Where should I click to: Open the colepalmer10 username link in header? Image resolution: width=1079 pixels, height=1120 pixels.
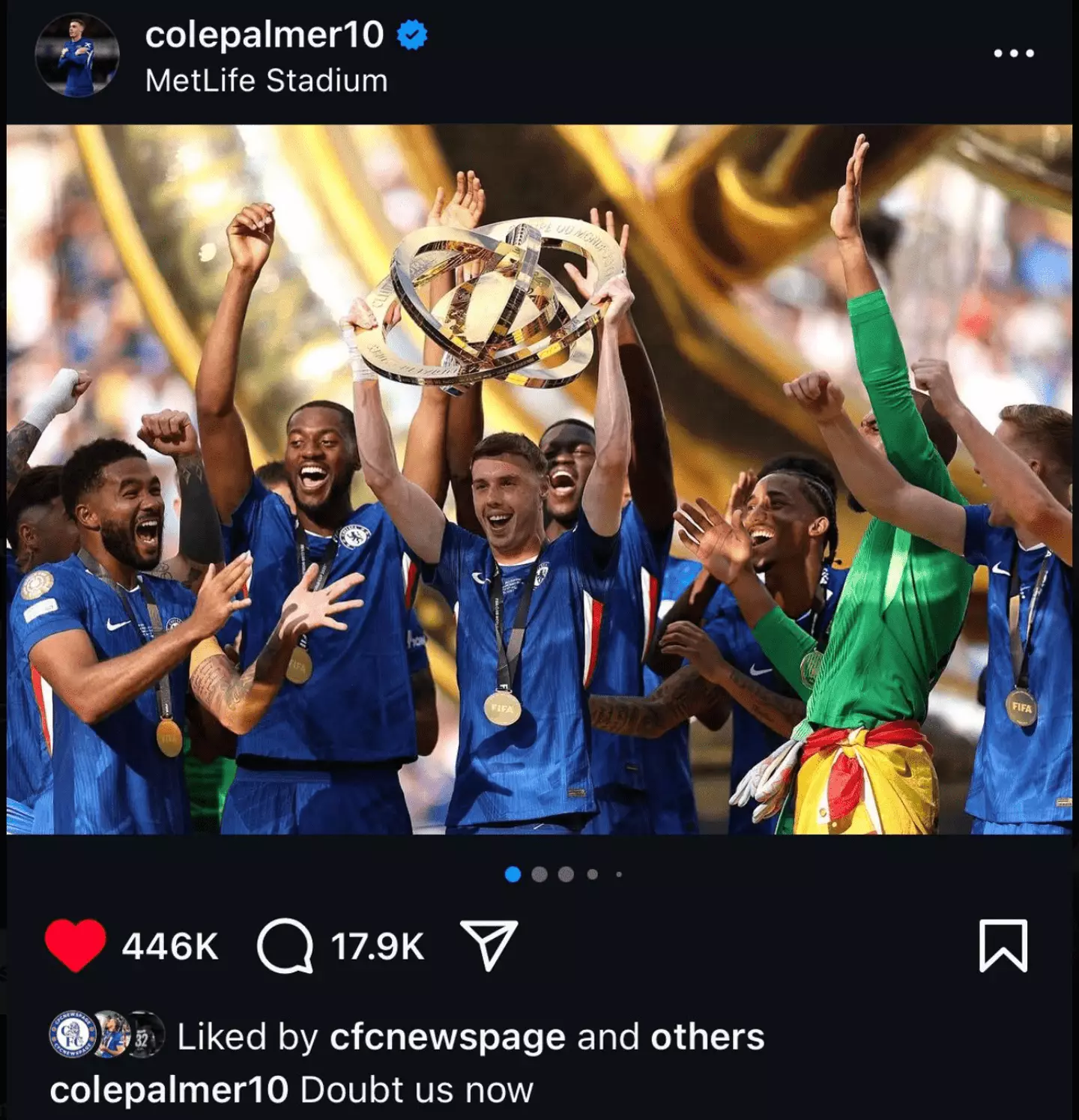264,34
